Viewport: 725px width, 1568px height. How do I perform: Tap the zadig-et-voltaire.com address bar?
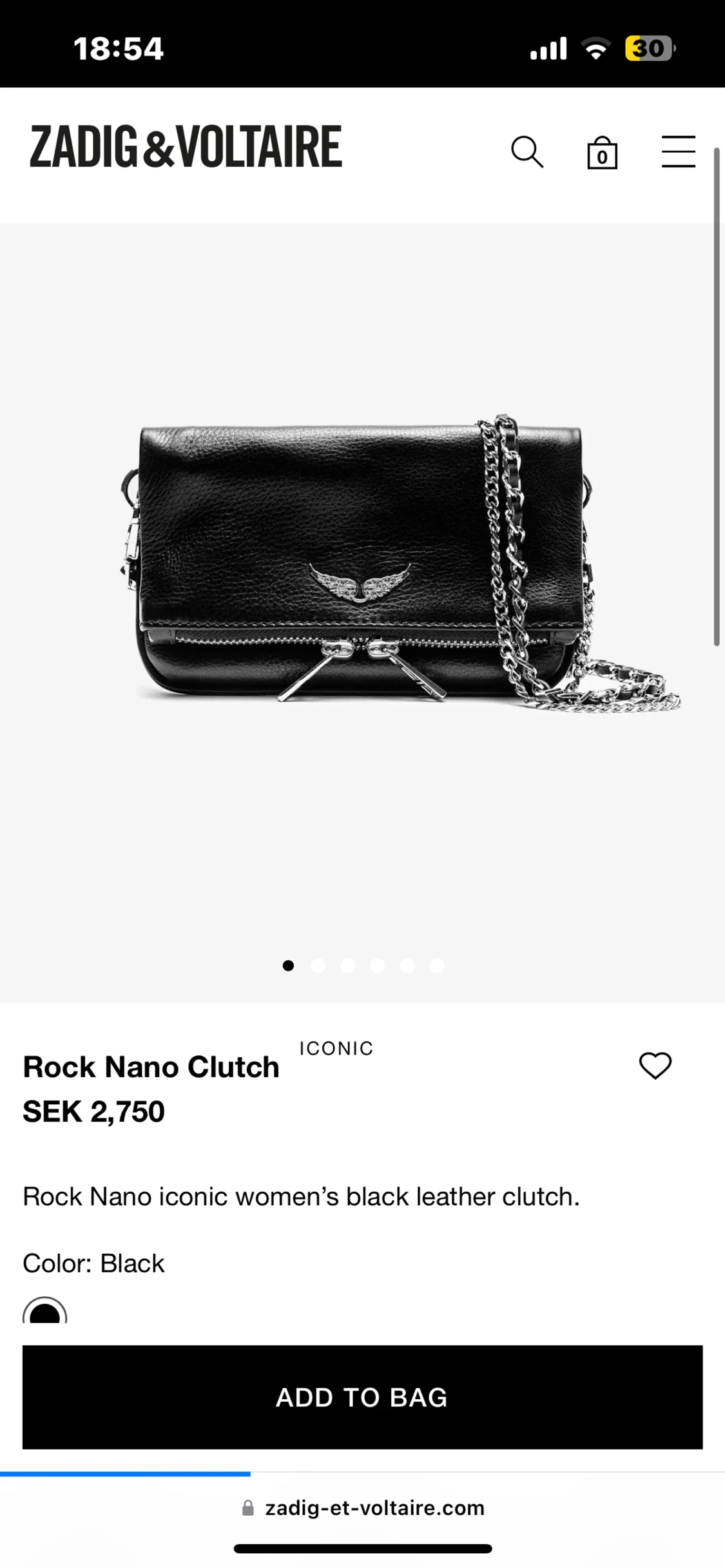(x=363, y=1507)
